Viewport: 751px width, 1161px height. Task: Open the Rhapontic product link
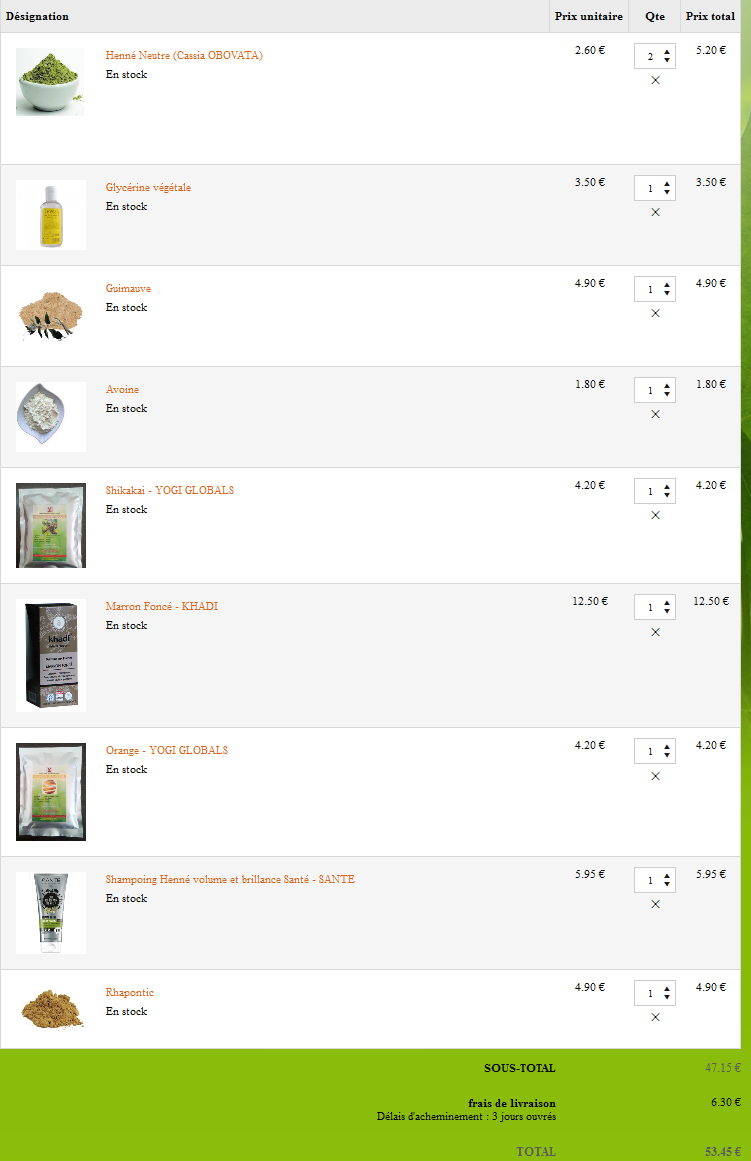pos(130,993)
